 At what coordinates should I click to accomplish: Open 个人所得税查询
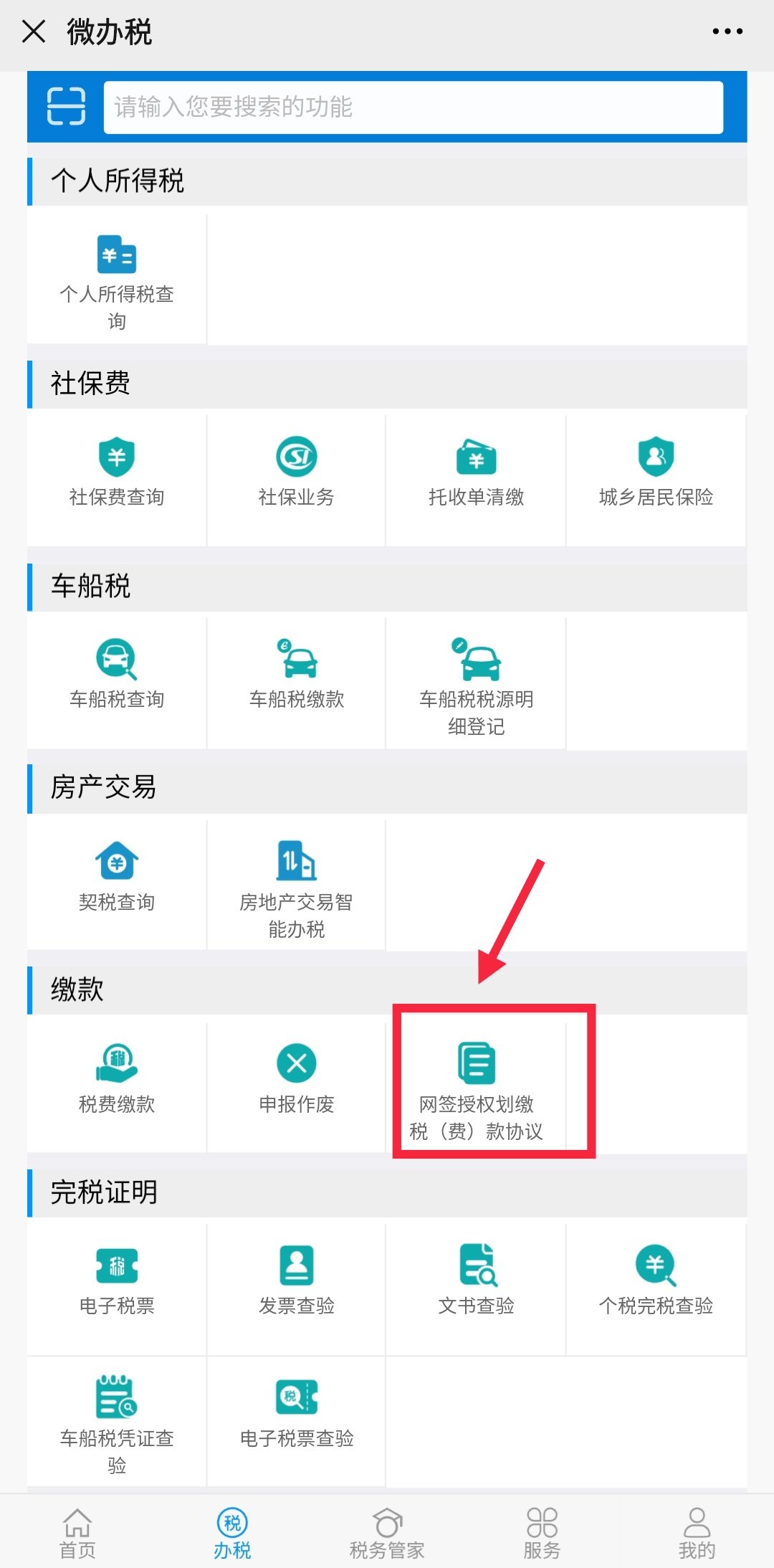(117, 280)
